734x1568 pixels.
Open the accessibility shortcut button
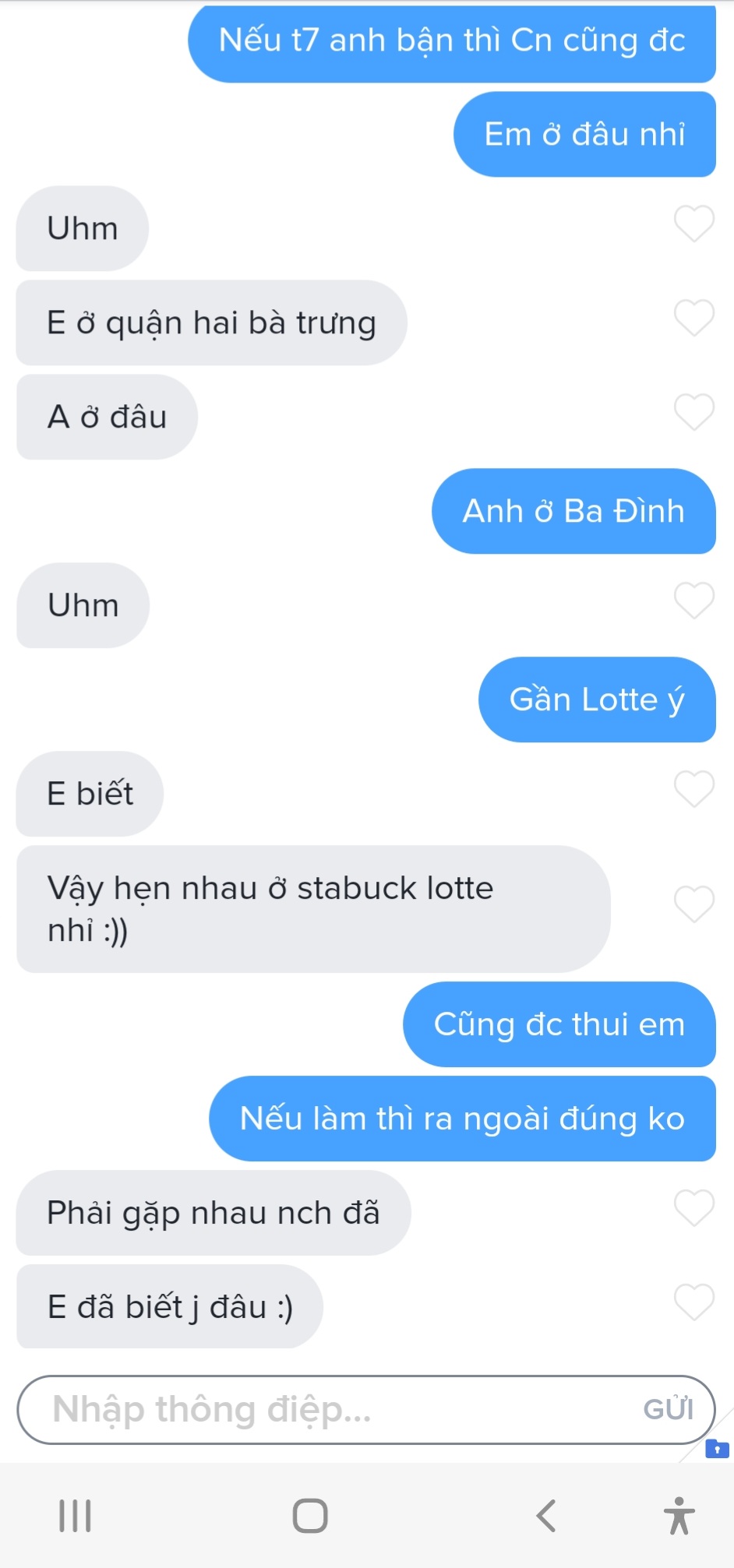pyautogui.click(x=679, y=1516)
